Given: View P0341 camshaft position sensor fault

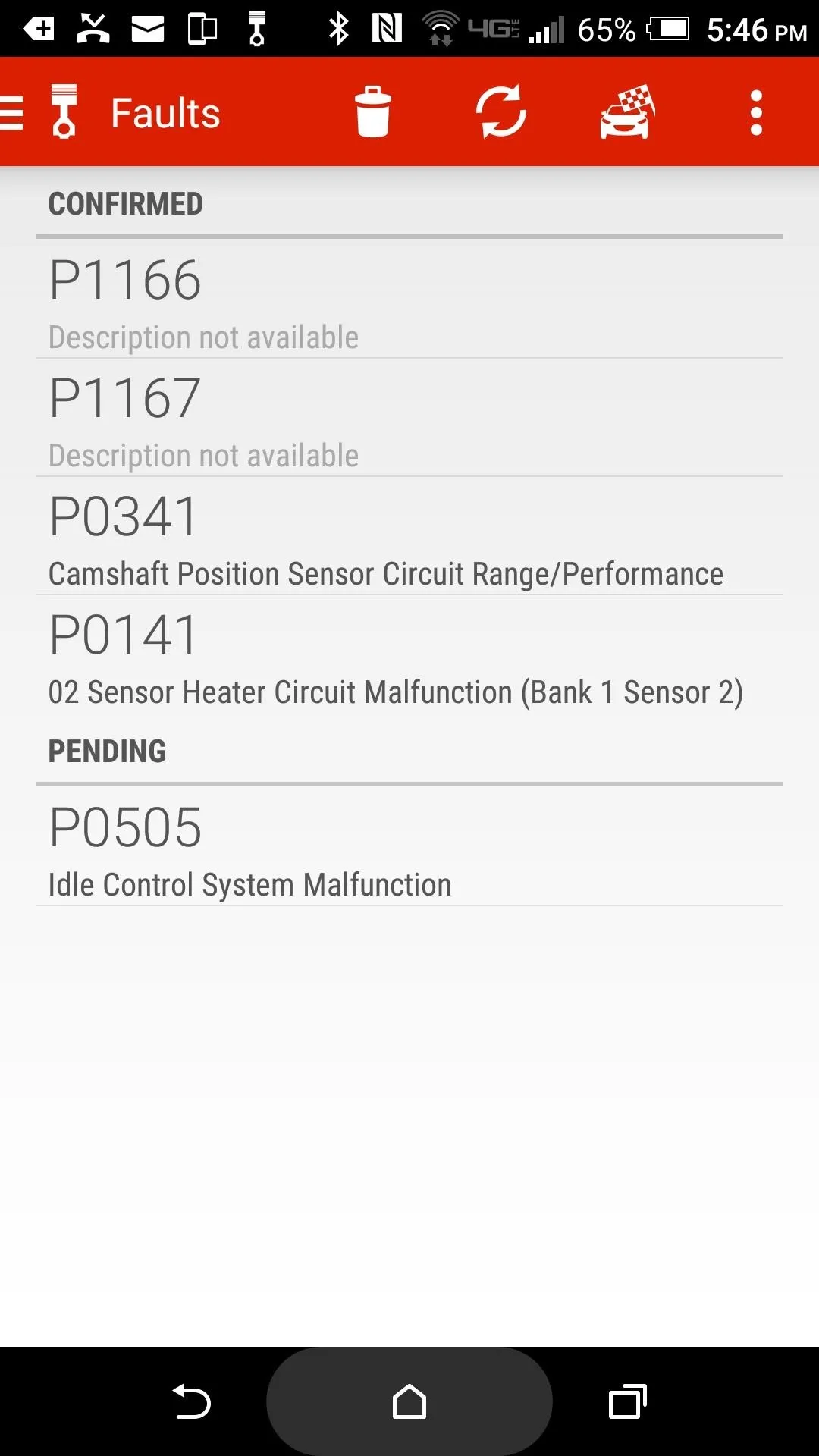Looking at the screenshot, I should click(409, 536).
